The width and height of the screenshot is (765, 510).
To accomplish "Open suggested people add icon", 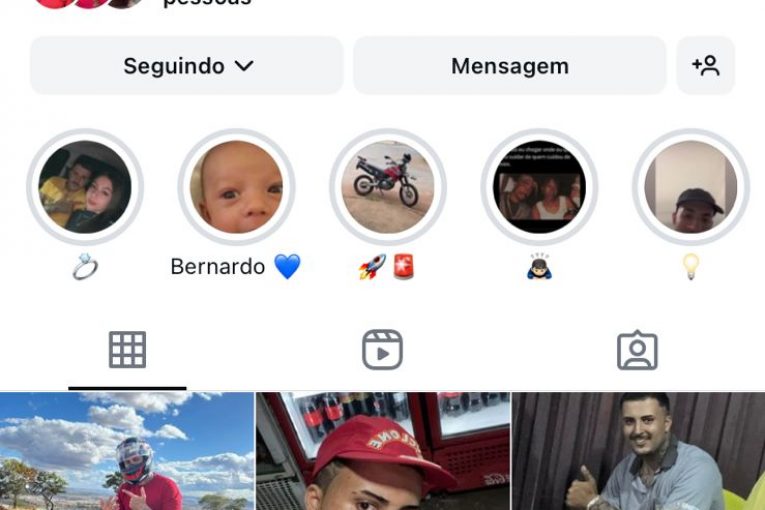I will click(706, 66).
